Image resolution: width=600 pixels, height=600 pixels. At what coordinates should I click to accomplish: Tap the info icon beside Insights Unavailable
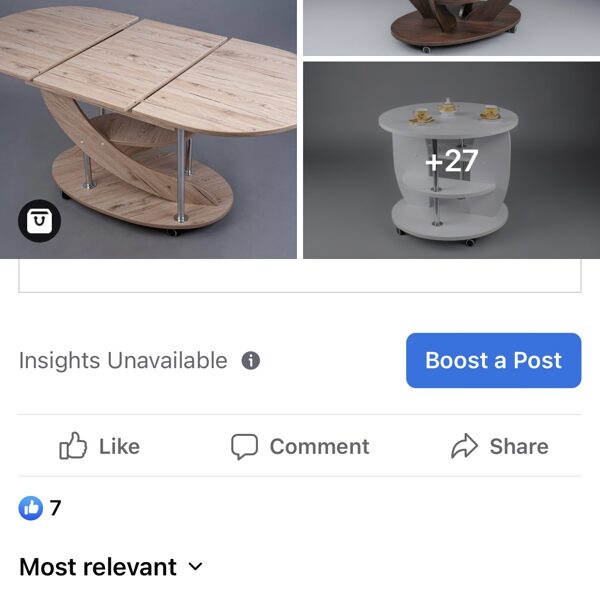pyautogui.click(x=251, y=361)
